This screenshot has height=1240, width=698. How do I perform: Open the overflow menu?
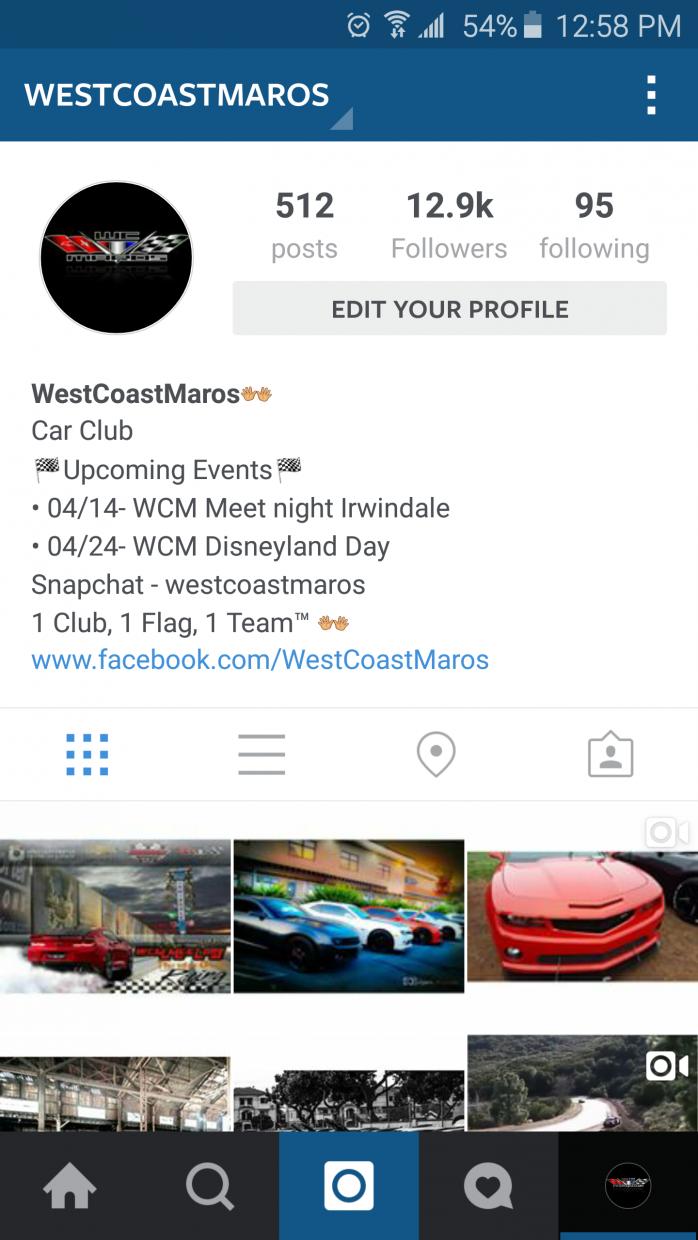tap(651, 95)
